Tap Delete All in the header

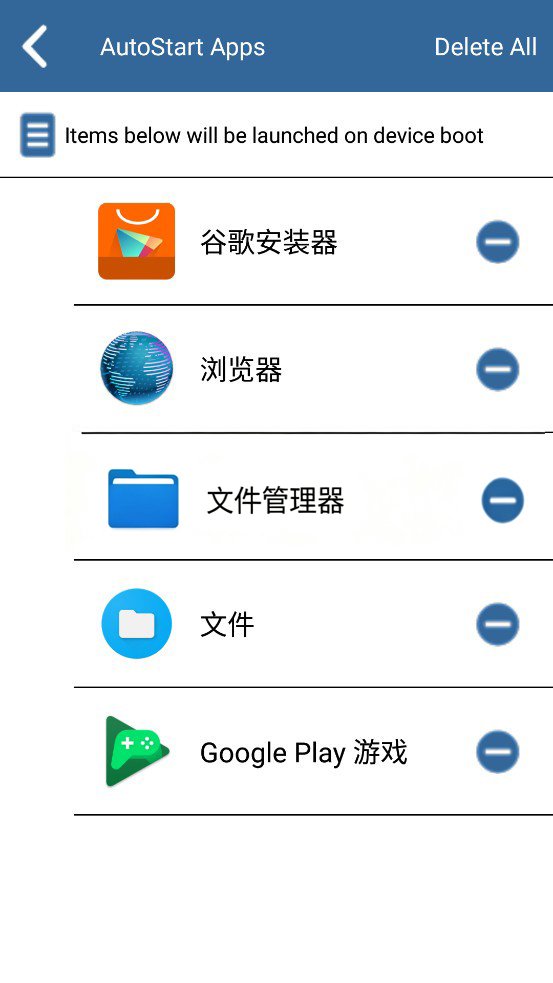coord(485,47)
